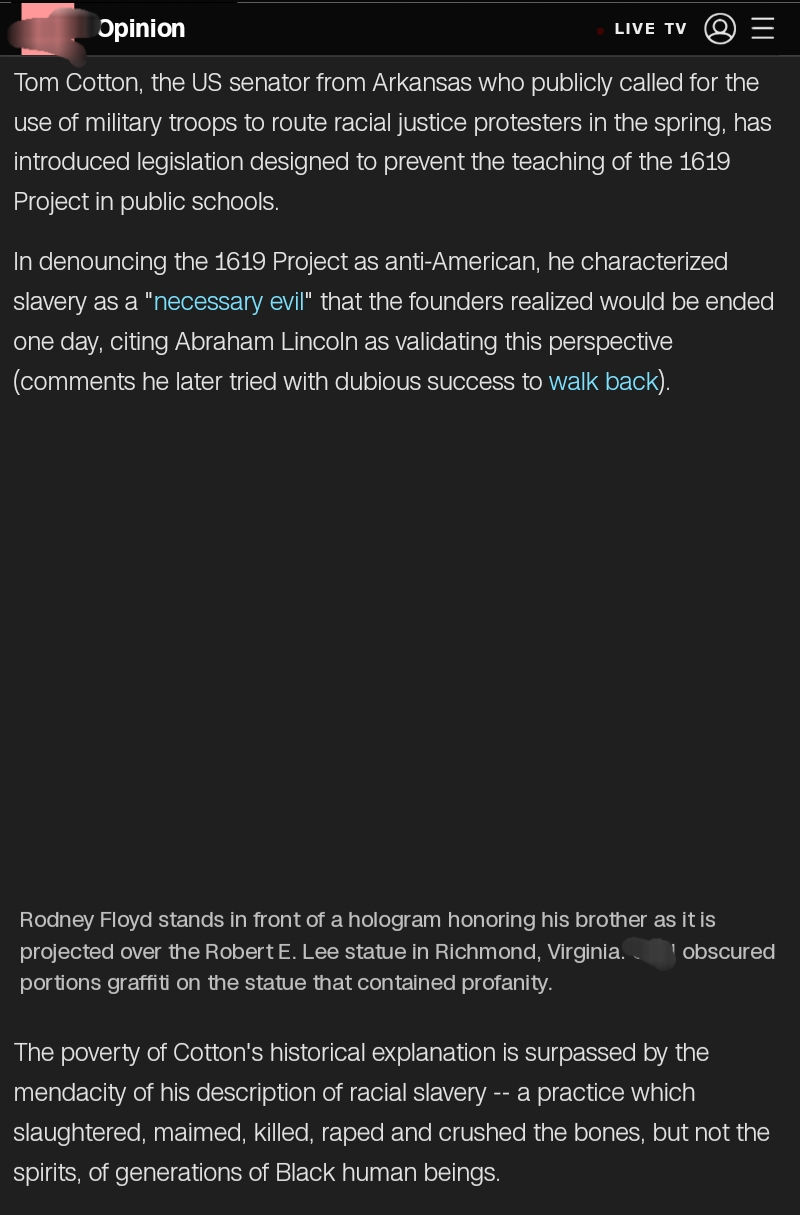Go to the Opinion section
This screenshot has height=1215, width=800.
(x=141, y=29)
